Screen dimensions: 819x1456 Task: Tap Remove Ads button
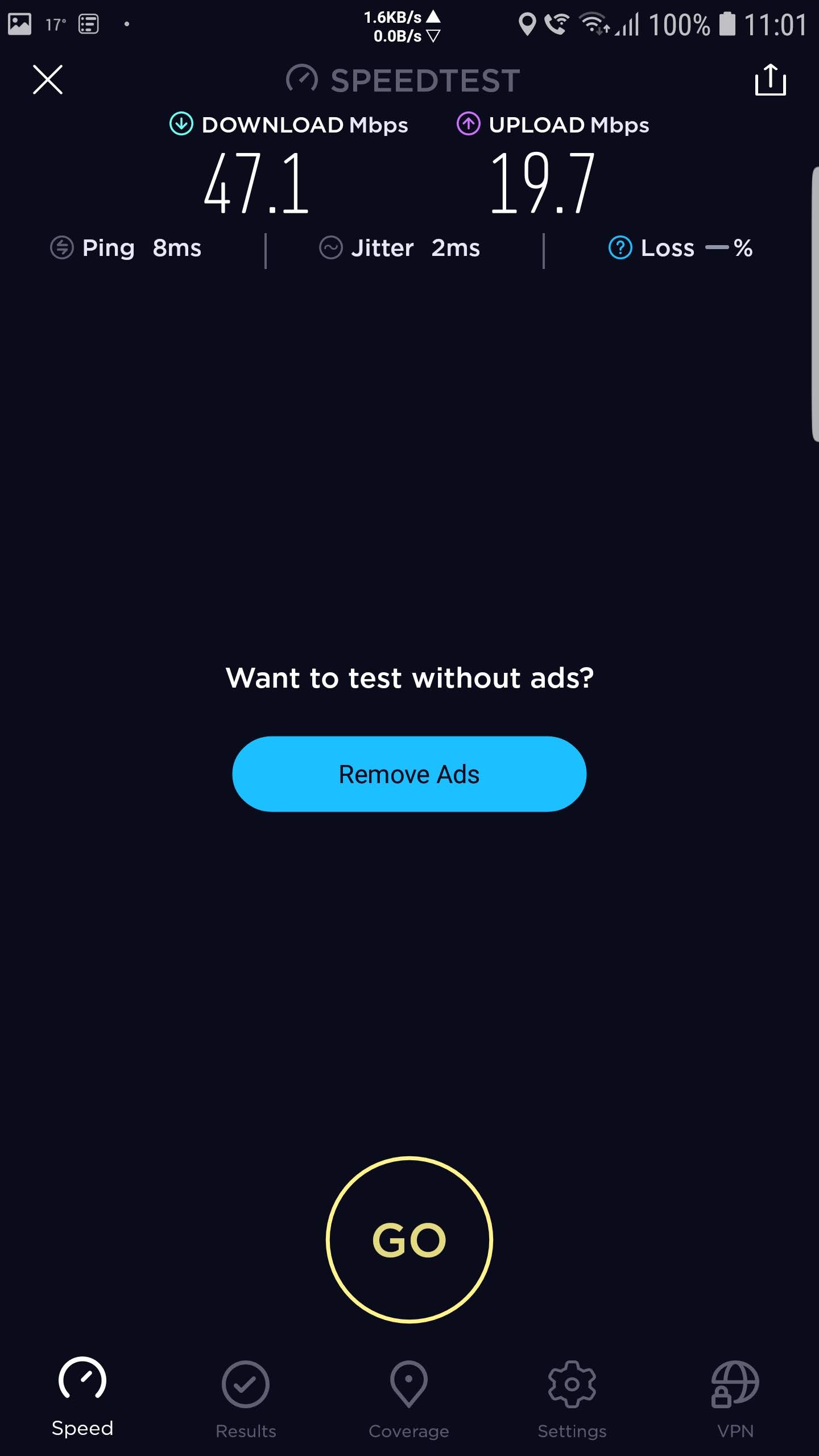click(409, 773)
